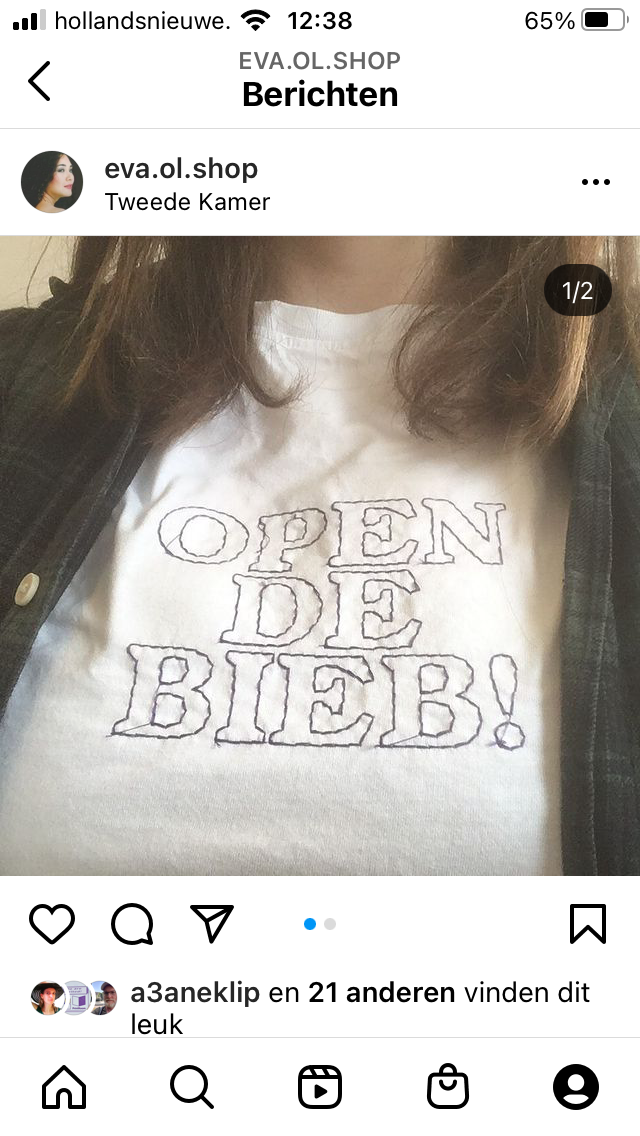Open the Reels tab

(x=320, y=1087)
